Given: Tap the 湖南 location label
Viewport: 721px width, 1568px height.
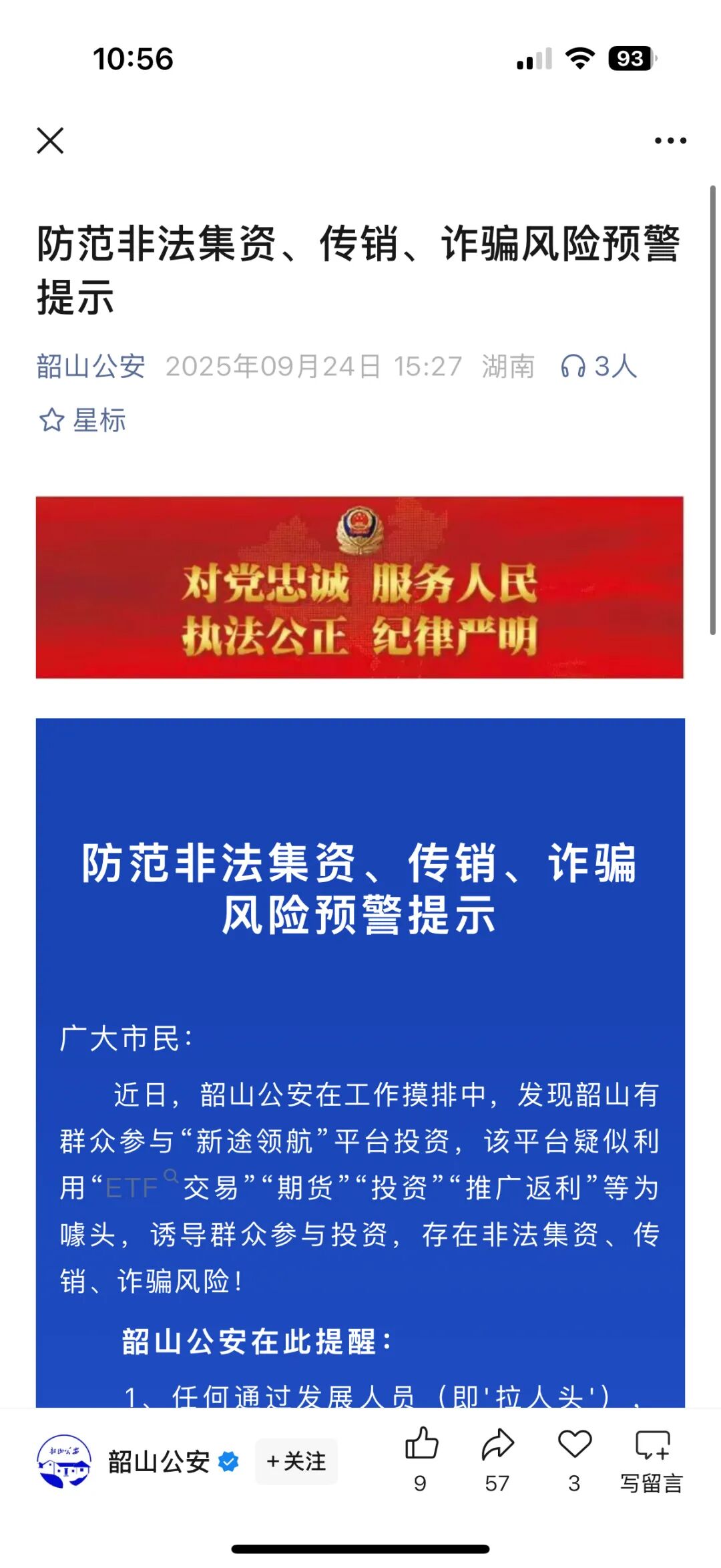Looking at the screenshot, I should (509, 367).
